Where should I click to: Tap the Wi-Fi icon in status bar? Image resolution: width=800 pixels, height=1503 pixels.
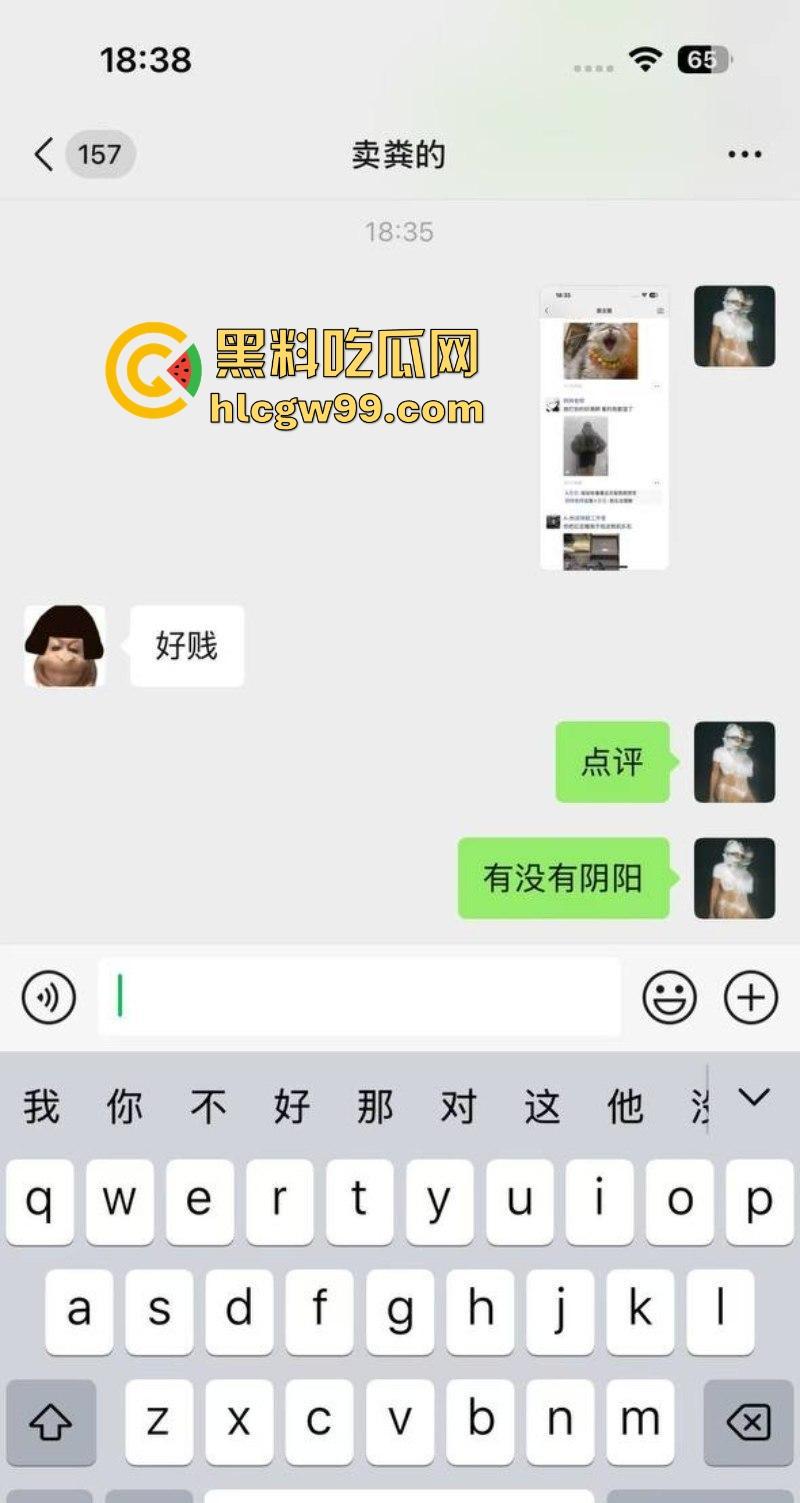click(x=646, y=59)
